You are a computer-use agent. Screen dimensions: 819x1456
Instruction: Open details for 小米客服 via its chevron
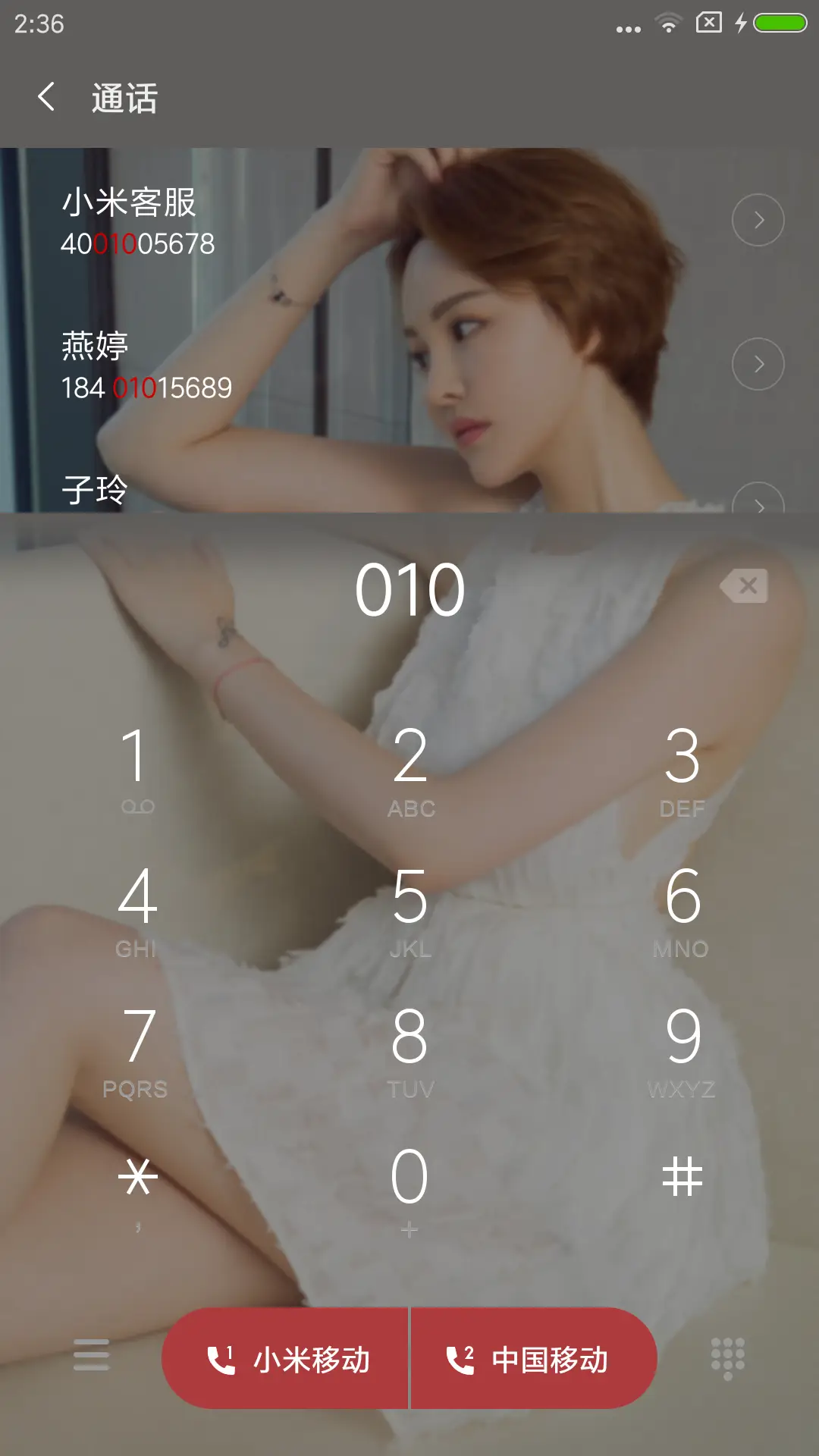758,220
